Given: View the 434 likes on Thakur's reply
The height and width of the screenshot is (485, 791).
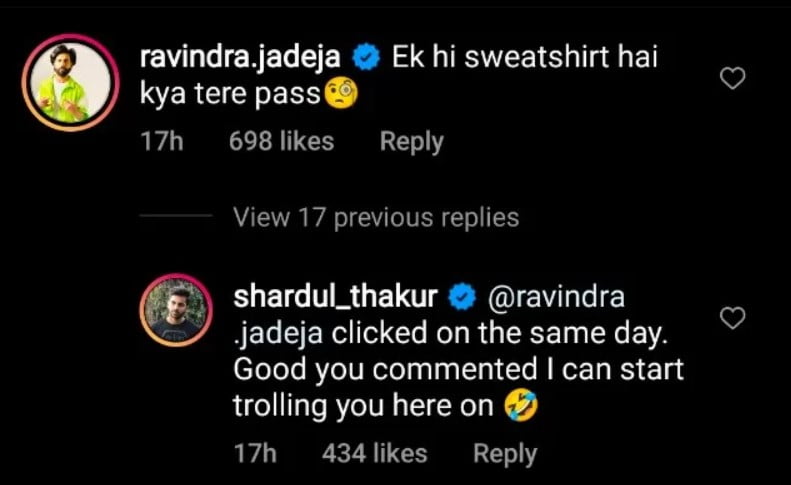Looking at the screenshot, I should click(x=374, y=453).
